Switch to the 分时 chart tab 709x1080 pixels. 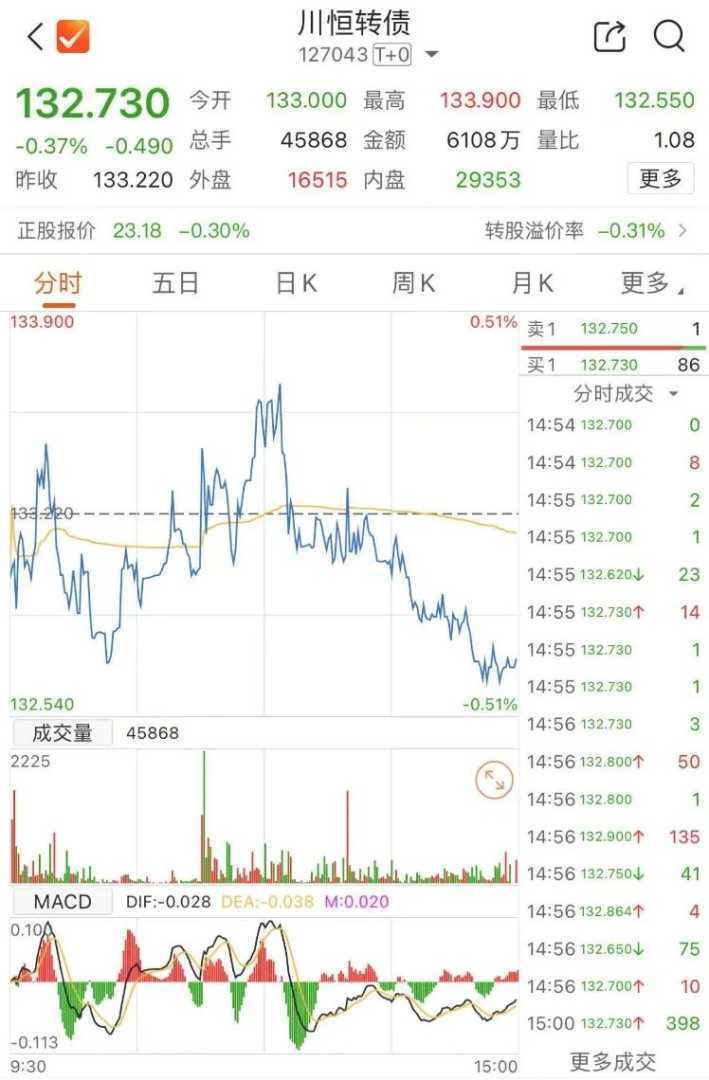click(x=57, y=284)
